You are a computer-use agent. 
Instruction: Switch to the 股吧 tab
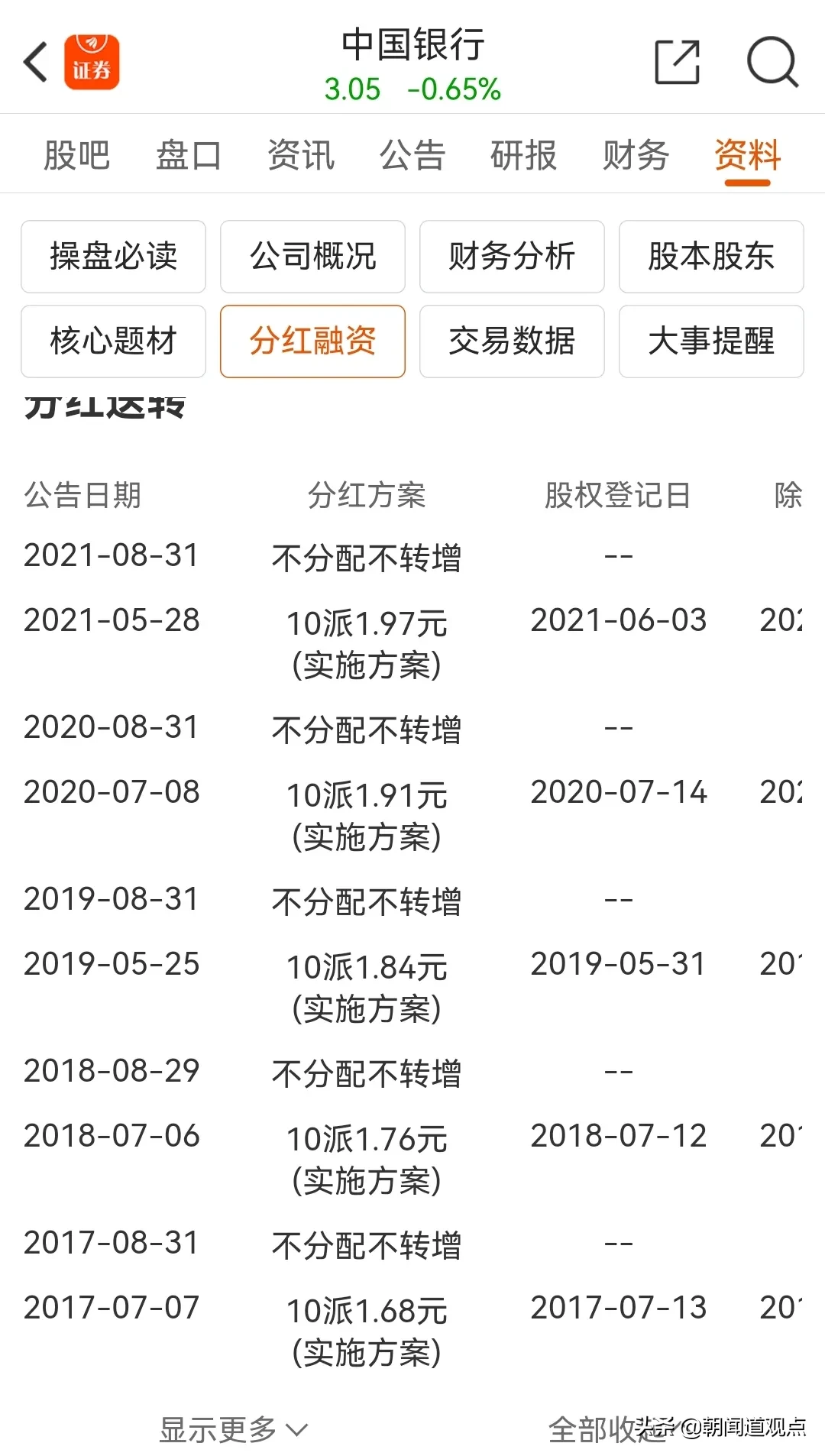click(76, 155)
